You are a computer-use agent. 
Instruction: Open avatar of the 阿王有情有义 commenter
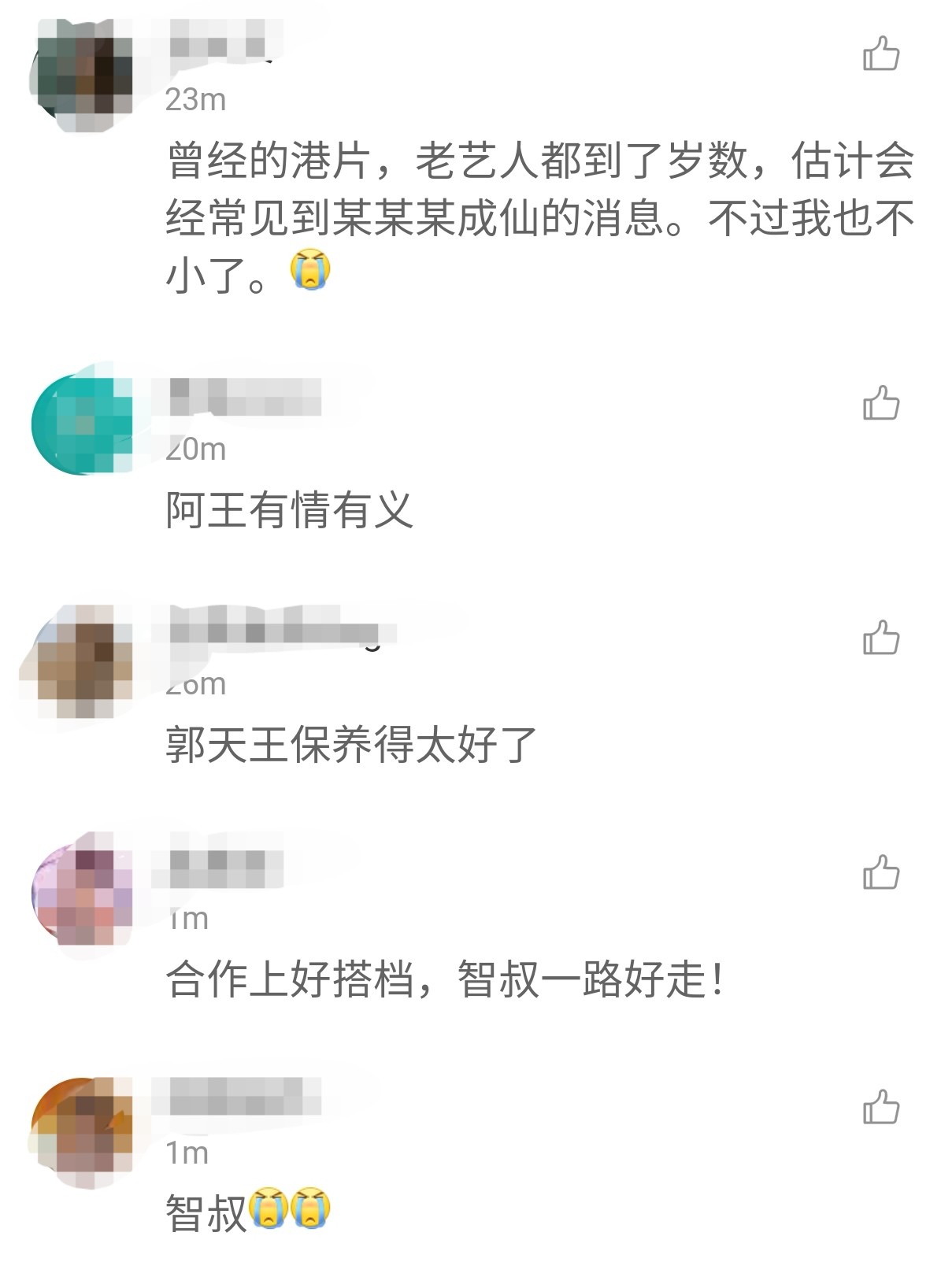coord(82,424)
